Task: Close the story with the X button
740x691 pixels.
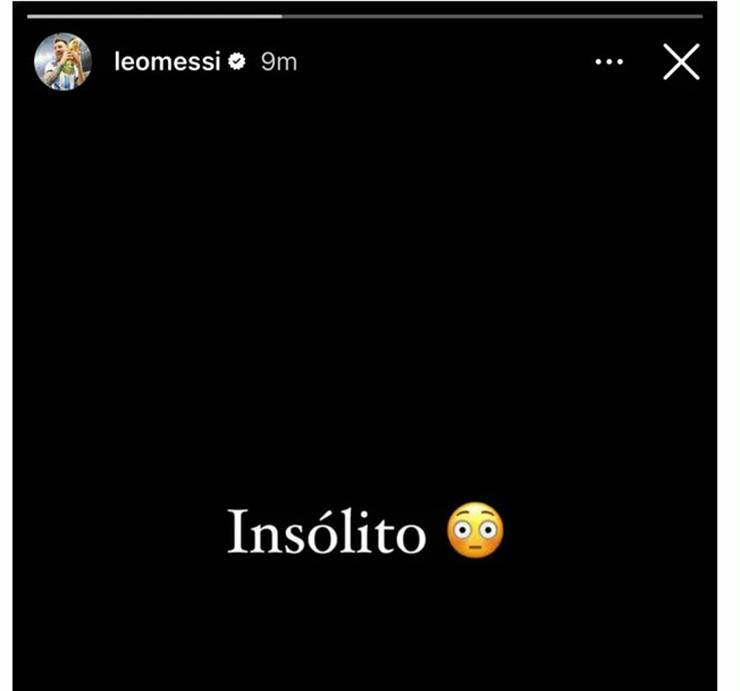Action: click(681, 62)
